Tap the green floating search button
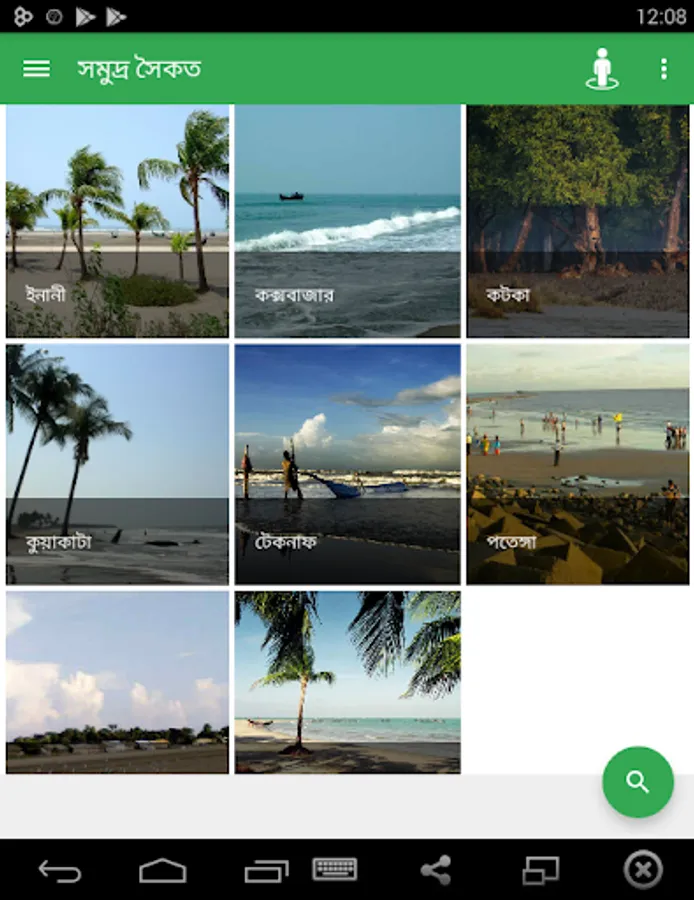694x900 pixels. point(637,782)
